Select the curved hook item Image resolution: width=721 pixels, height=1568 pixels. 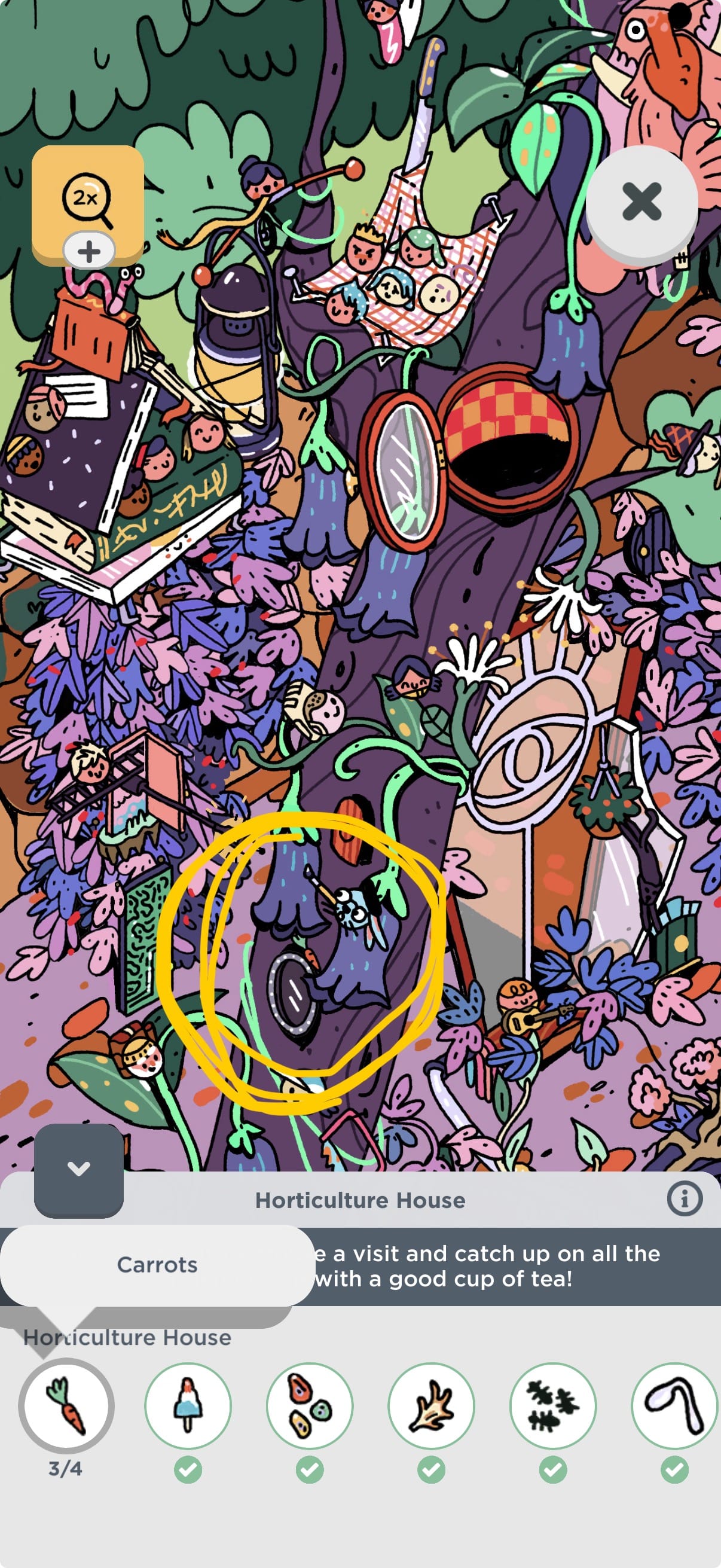(675, 1405)
